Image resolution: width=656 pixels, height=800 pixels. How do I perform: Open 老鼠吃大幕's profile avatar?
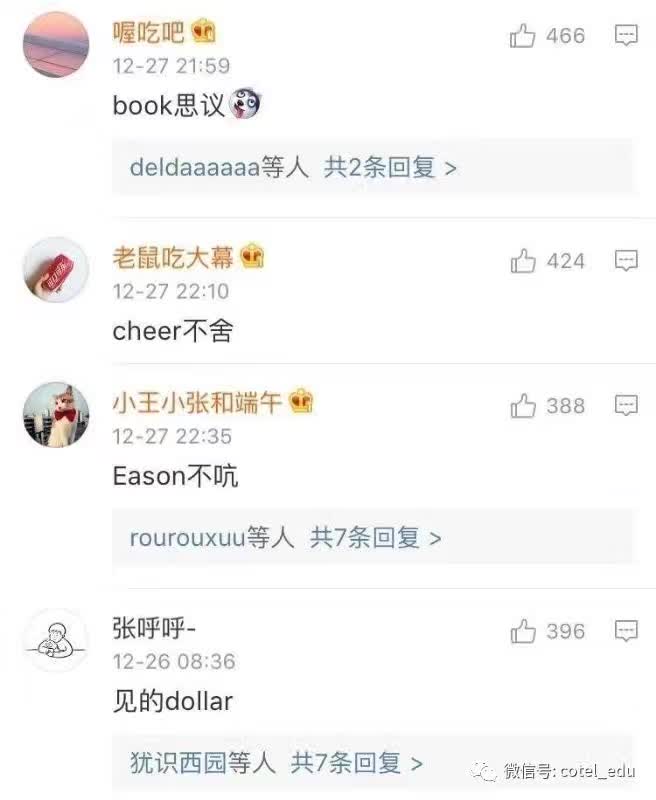coord(56,270)
